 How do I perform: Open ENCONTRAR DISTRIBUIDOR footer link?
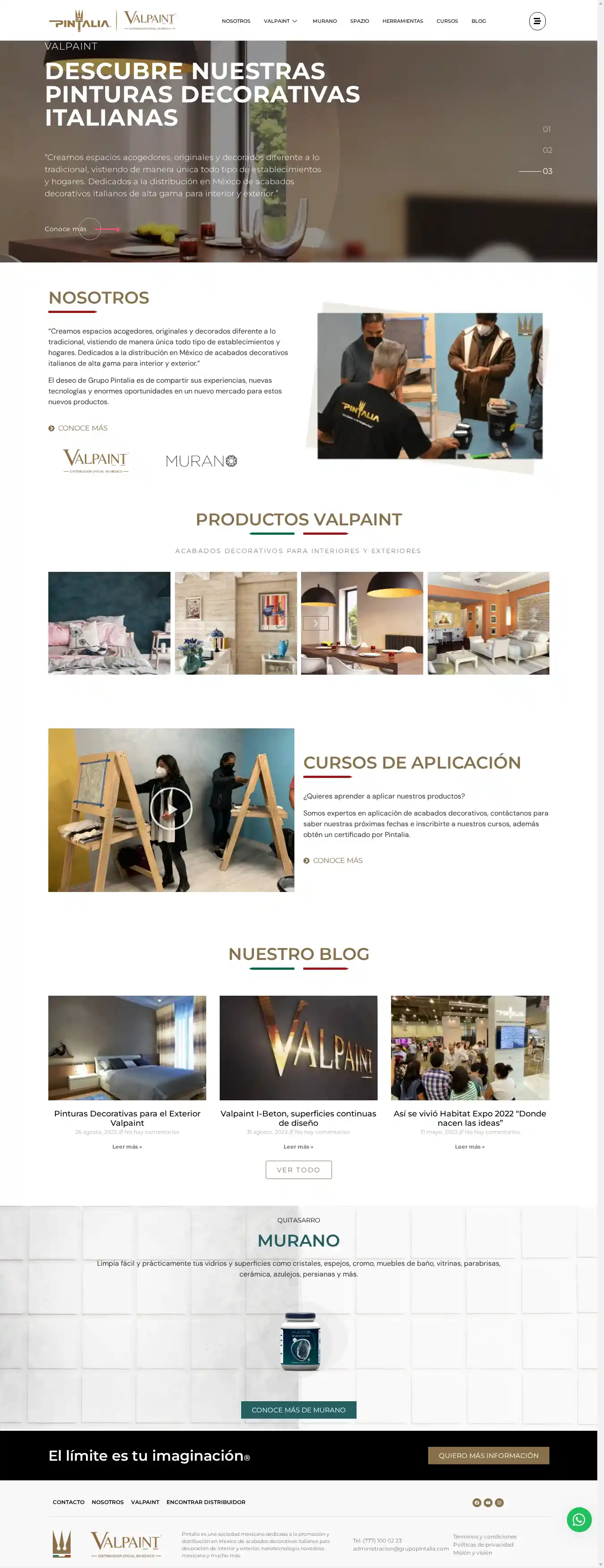[206, 1502]
